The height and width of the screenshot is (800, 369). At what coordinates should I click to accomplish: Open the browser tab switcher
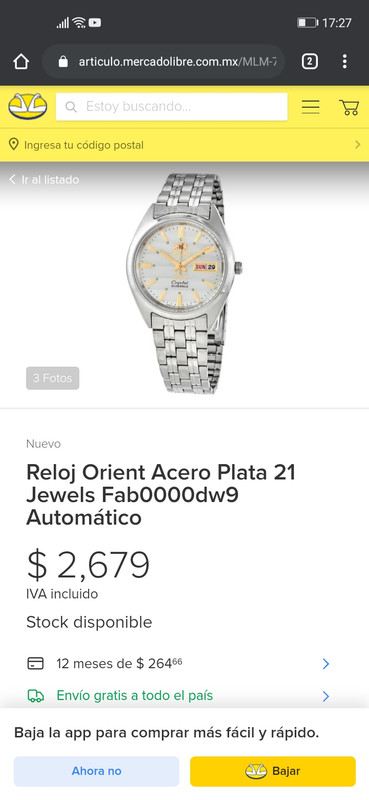(310, 62)
